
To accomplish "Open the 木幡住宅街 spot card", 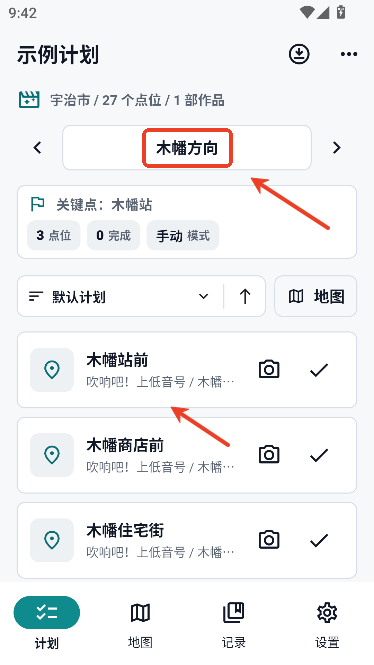I will (187, 540).
